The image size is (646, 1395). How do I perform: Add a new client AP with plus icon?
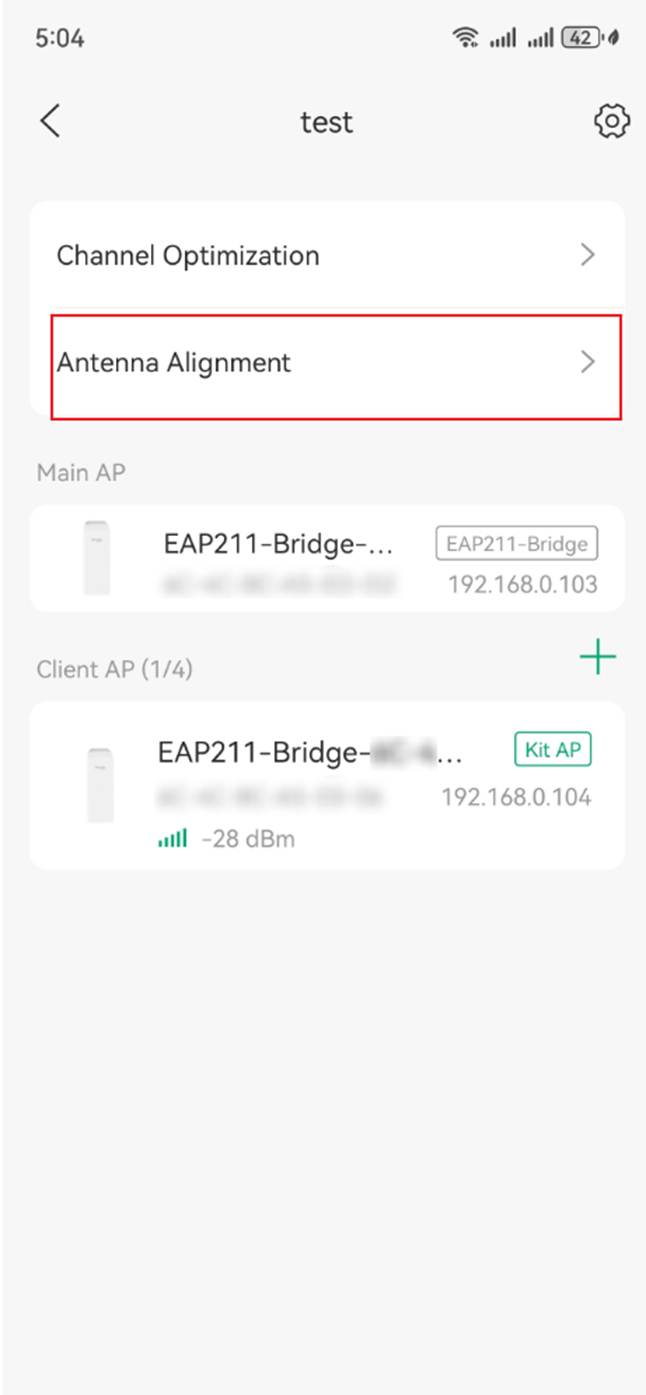(x=597, y=657)
